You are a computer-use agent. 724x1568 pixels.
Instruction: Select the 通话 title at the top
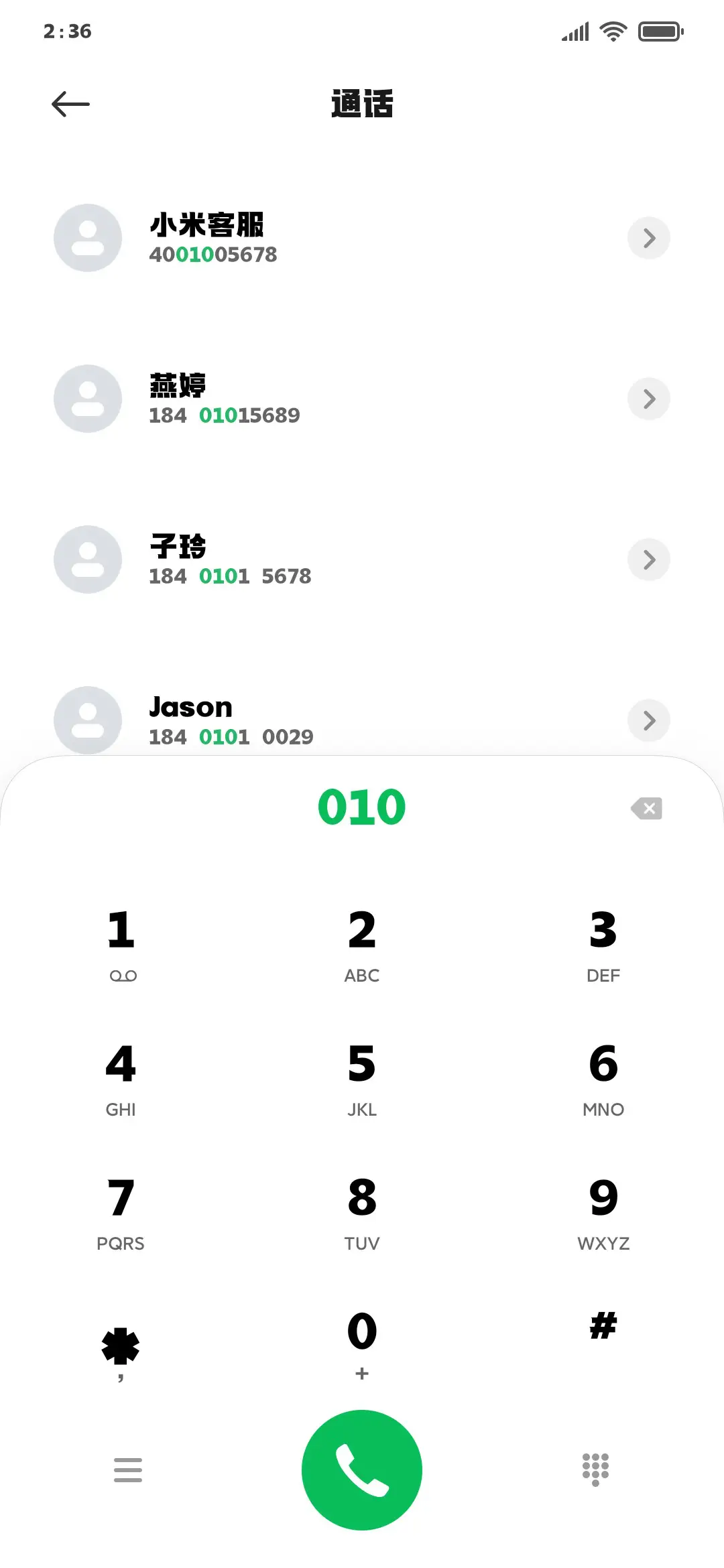pos(362,105)
